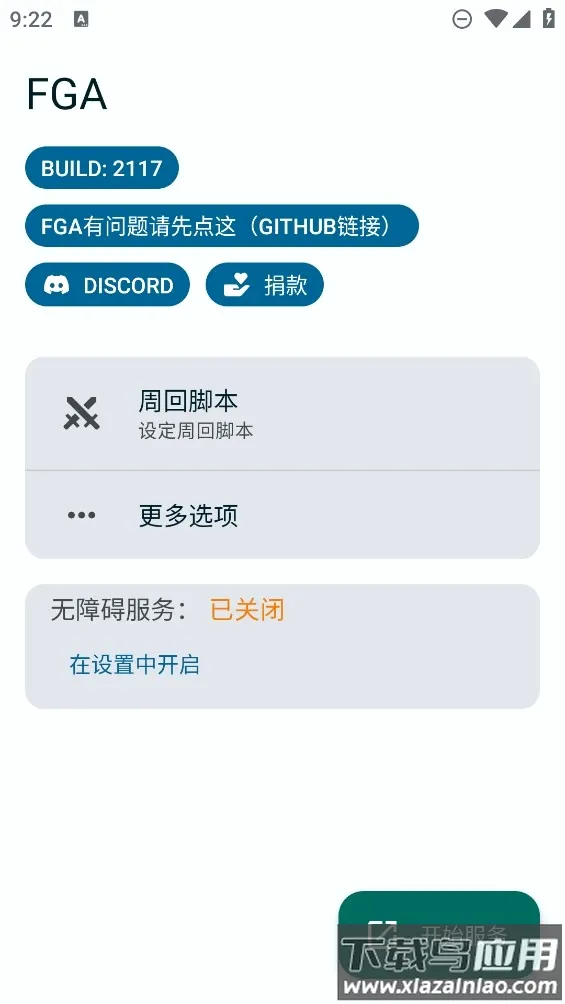Open the FGA GitHub help link chip

point(222,226)
